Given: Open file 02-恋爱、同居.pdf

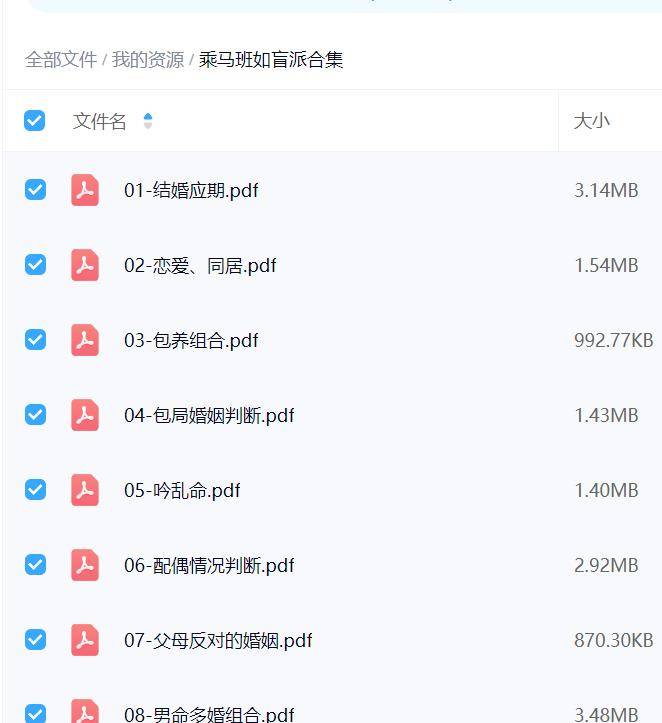Looking at the screenshot, I should tap(200, 265).
